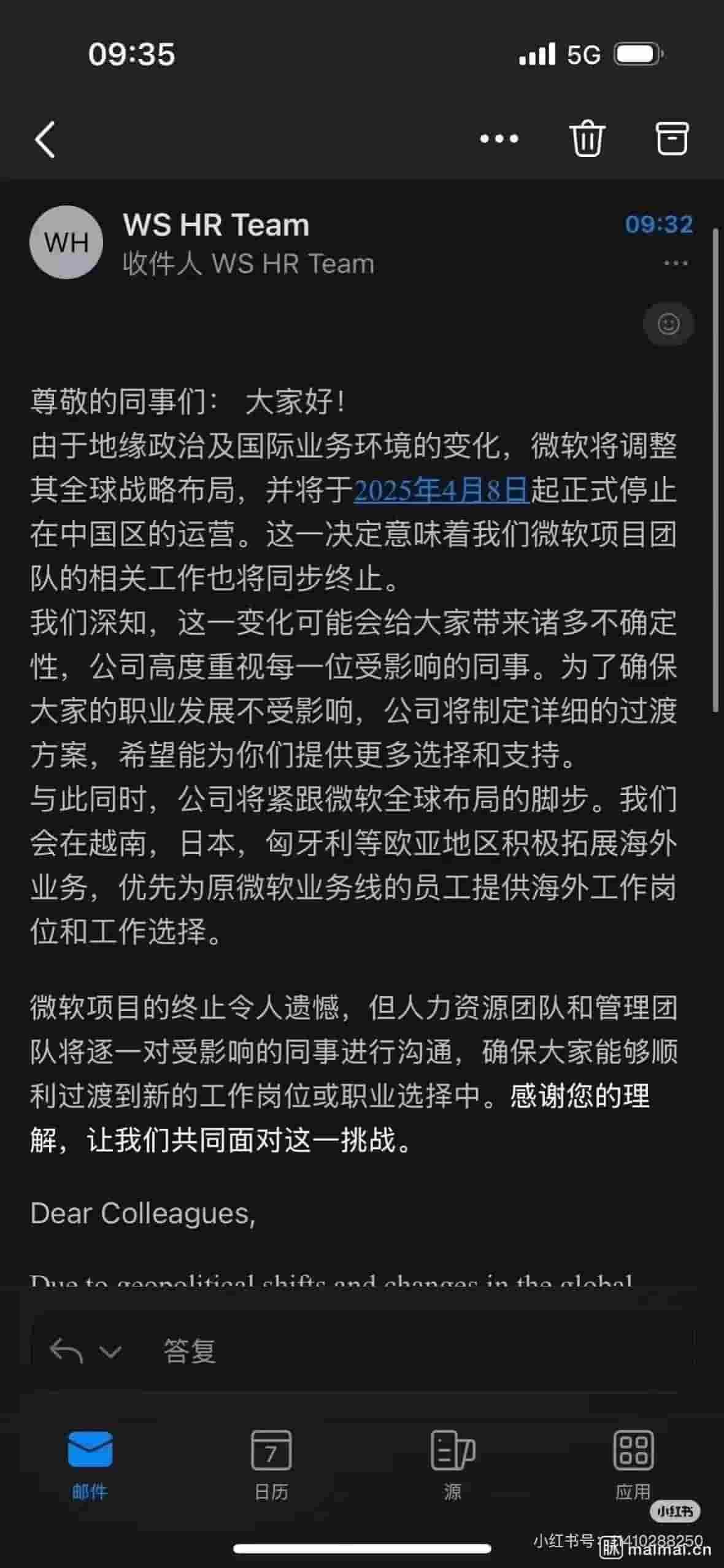This screenshot has height=1568, width=724.
Task: Open the top bar overflow menu
Action: pos(499,139)
